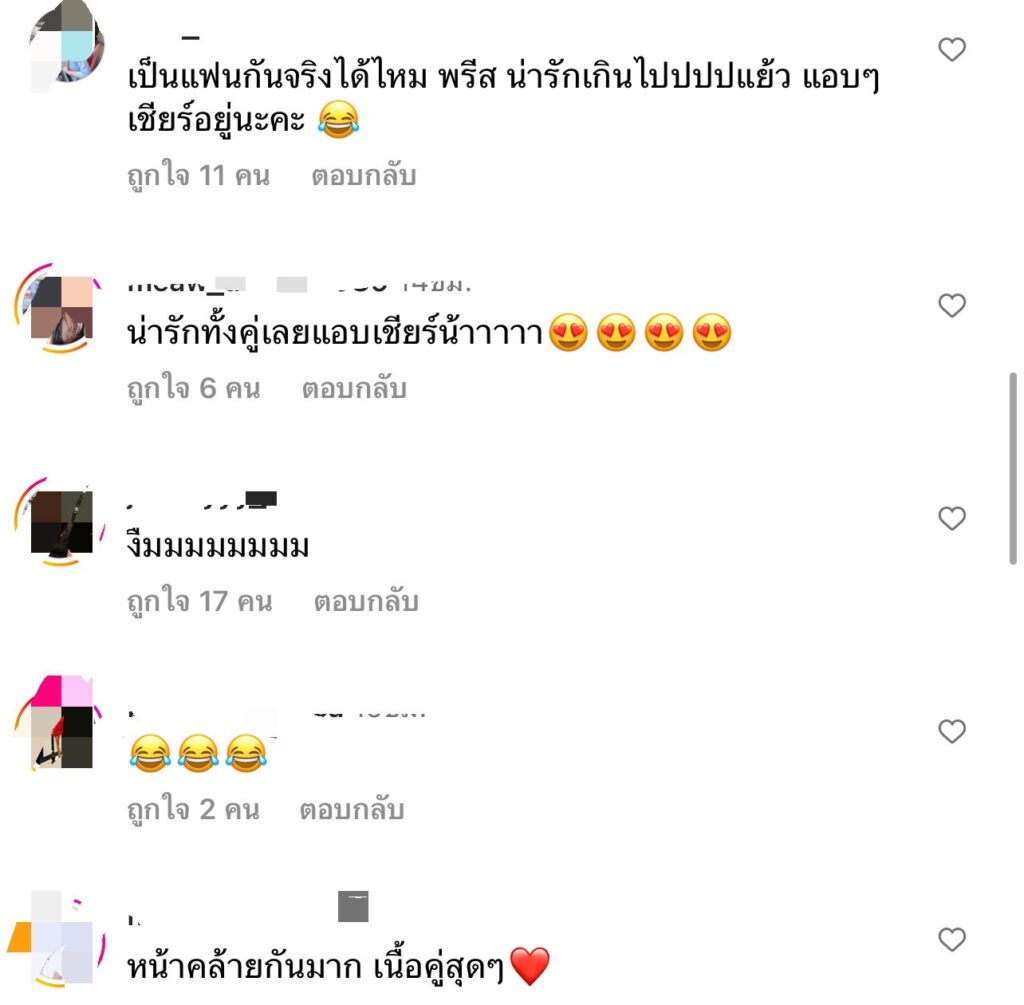Like the three laughing emojis comment

point(952,732)
